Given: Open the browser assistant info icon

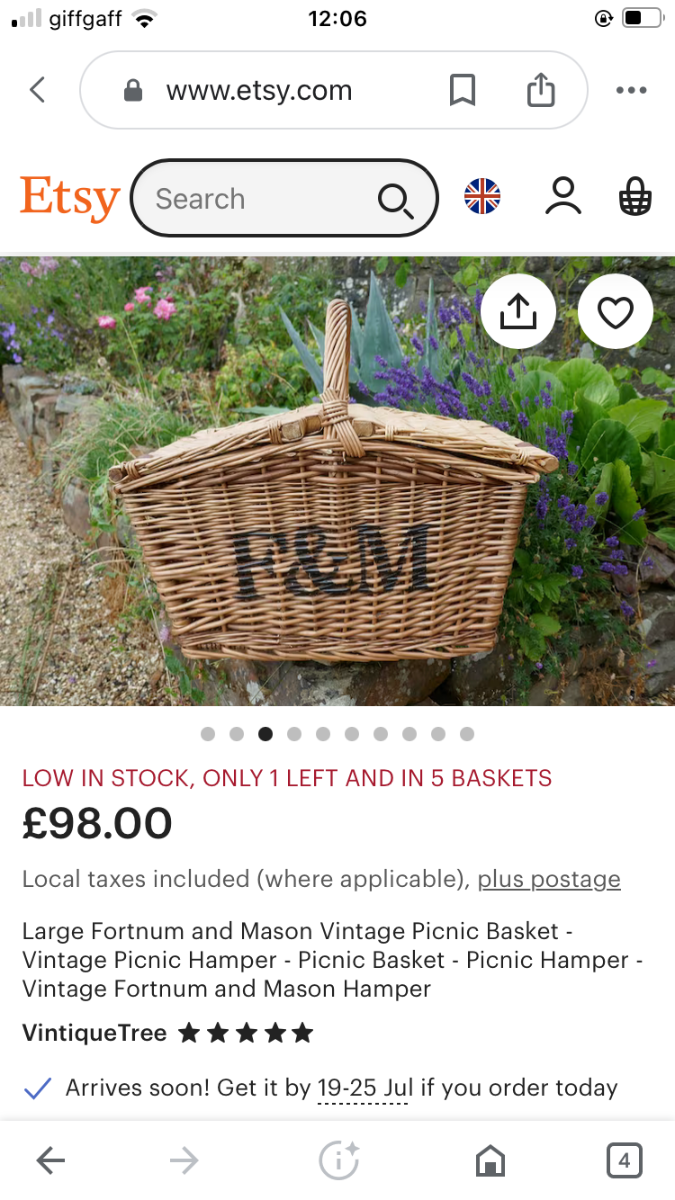Looking at the screenshot, I should (338, 1160).
